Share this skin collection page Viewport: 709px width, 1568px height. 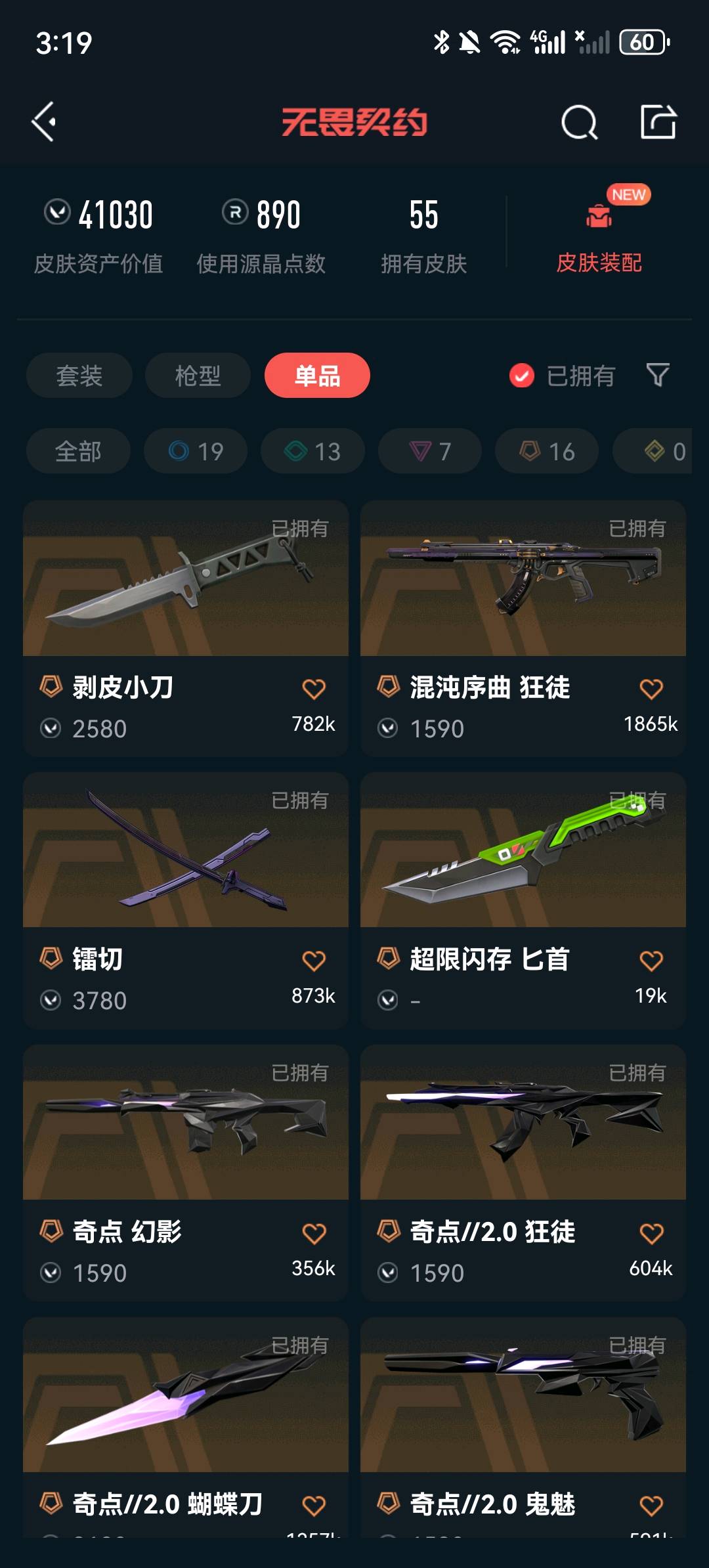pyautogui.click(x=658, y=121)
